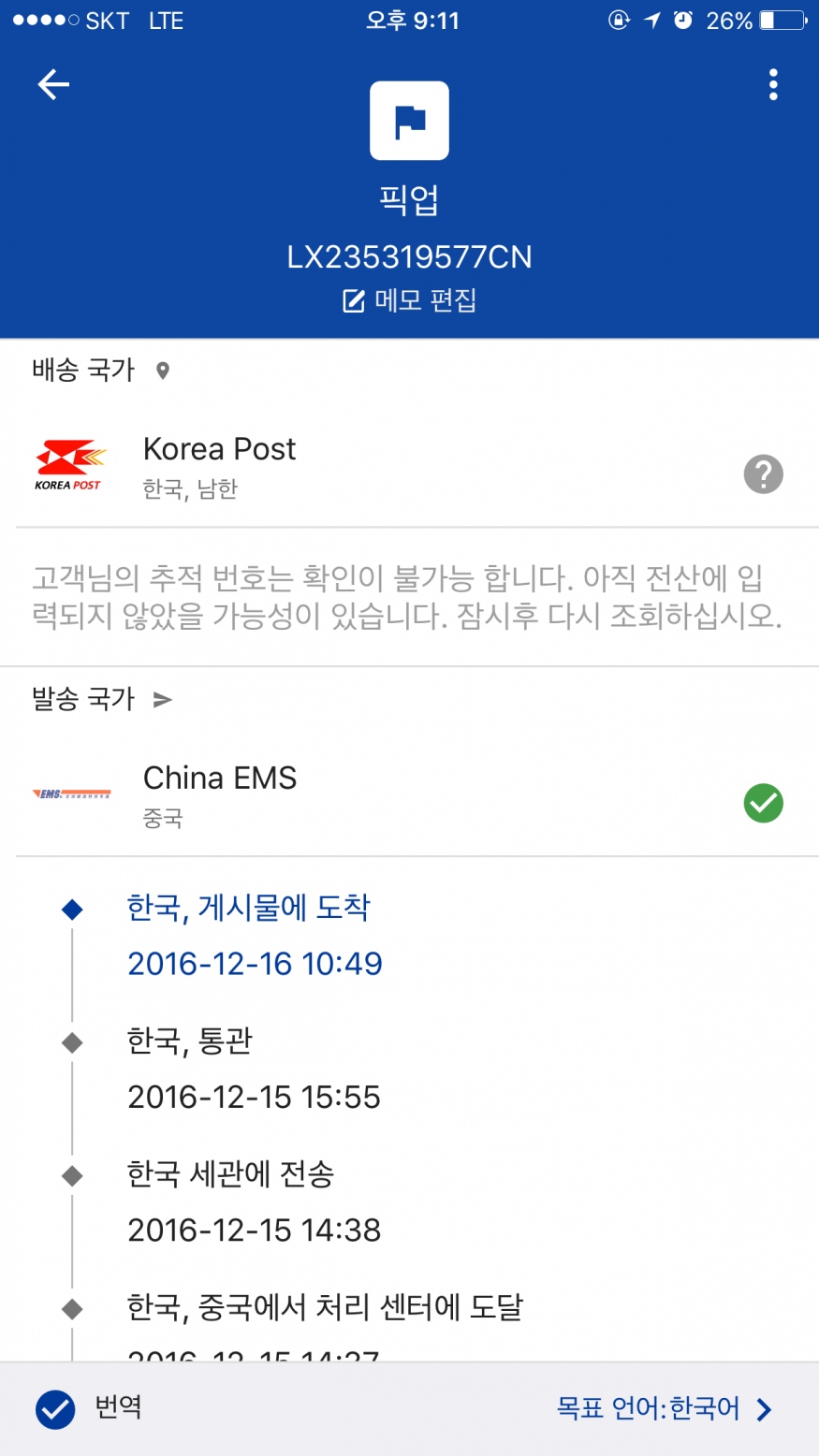Toggle the 번역 translation checkbox
The image size is (819, 1456).
coord(56,1409)
